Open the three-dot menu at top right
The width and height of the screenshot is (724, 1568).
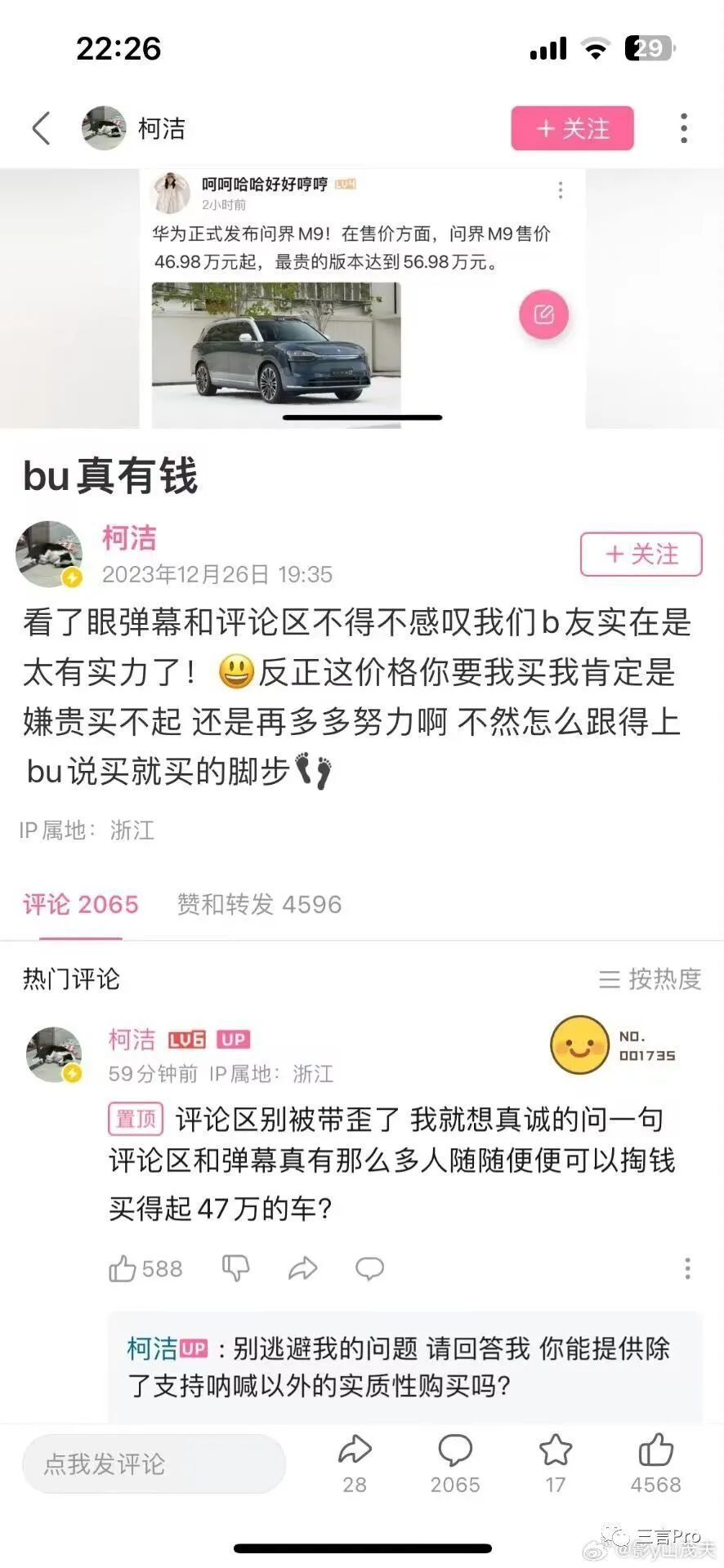tap(683, 128)
